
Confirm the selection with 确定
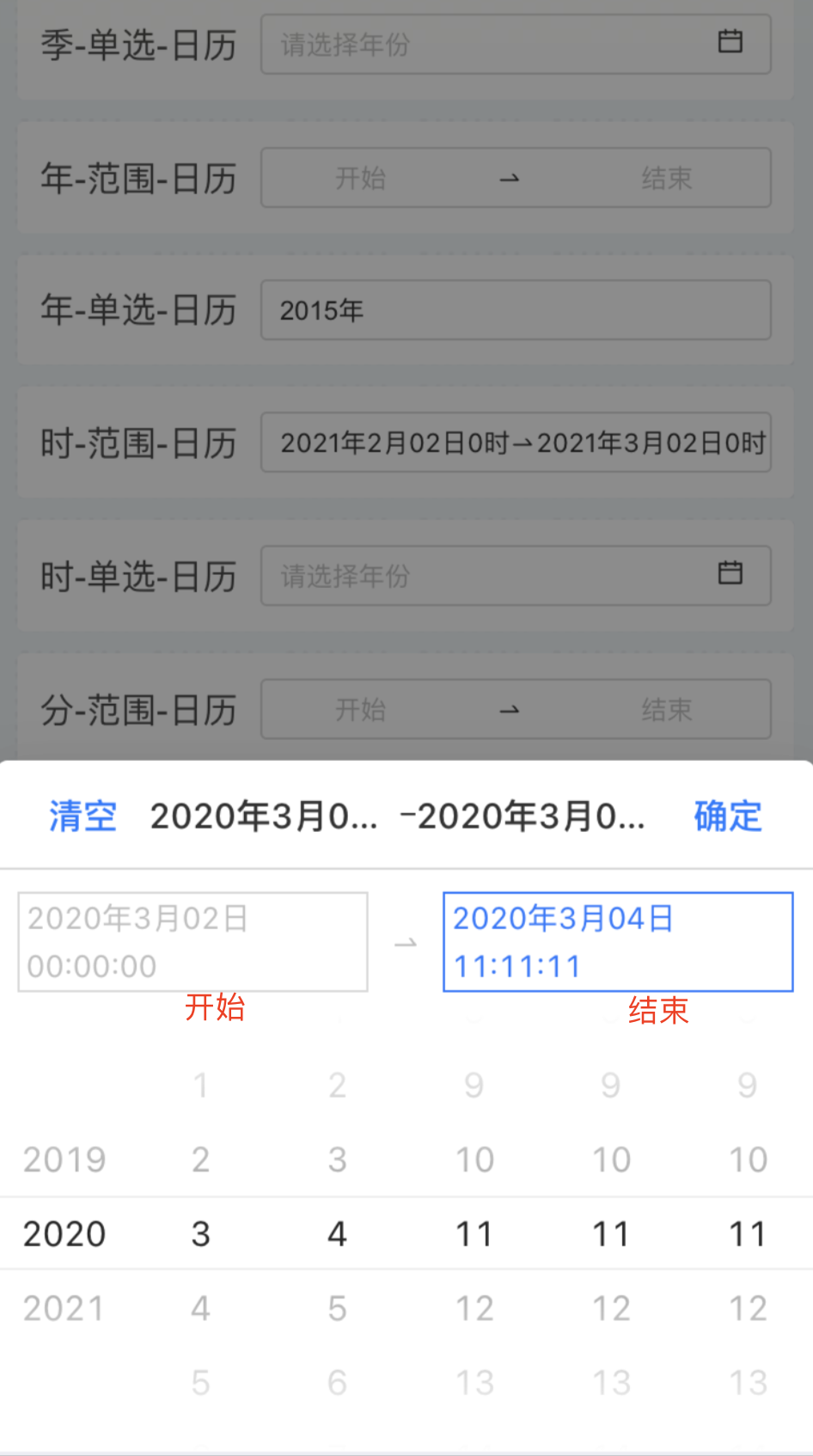(x=727, y=817)
